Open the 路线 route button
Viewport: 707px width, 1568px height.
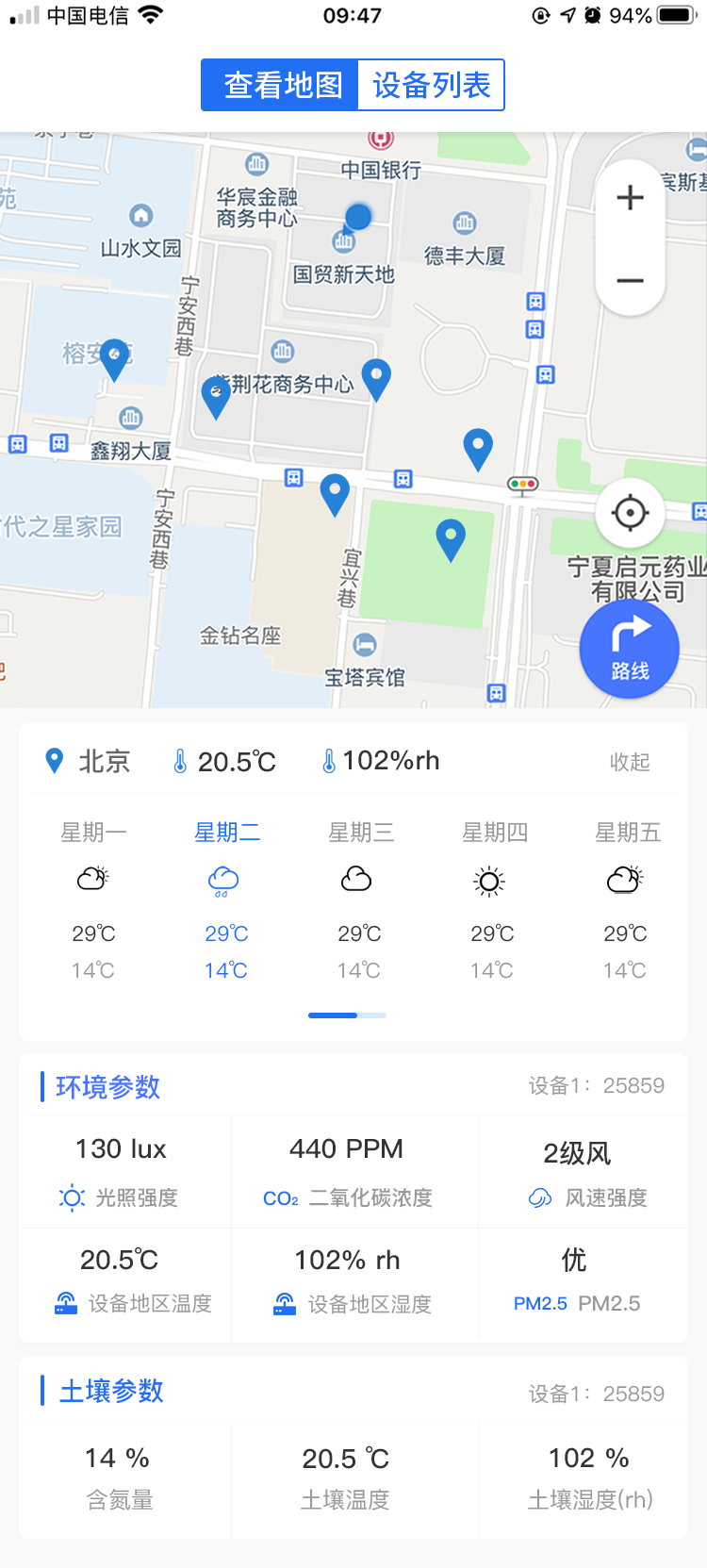point(629,649)
